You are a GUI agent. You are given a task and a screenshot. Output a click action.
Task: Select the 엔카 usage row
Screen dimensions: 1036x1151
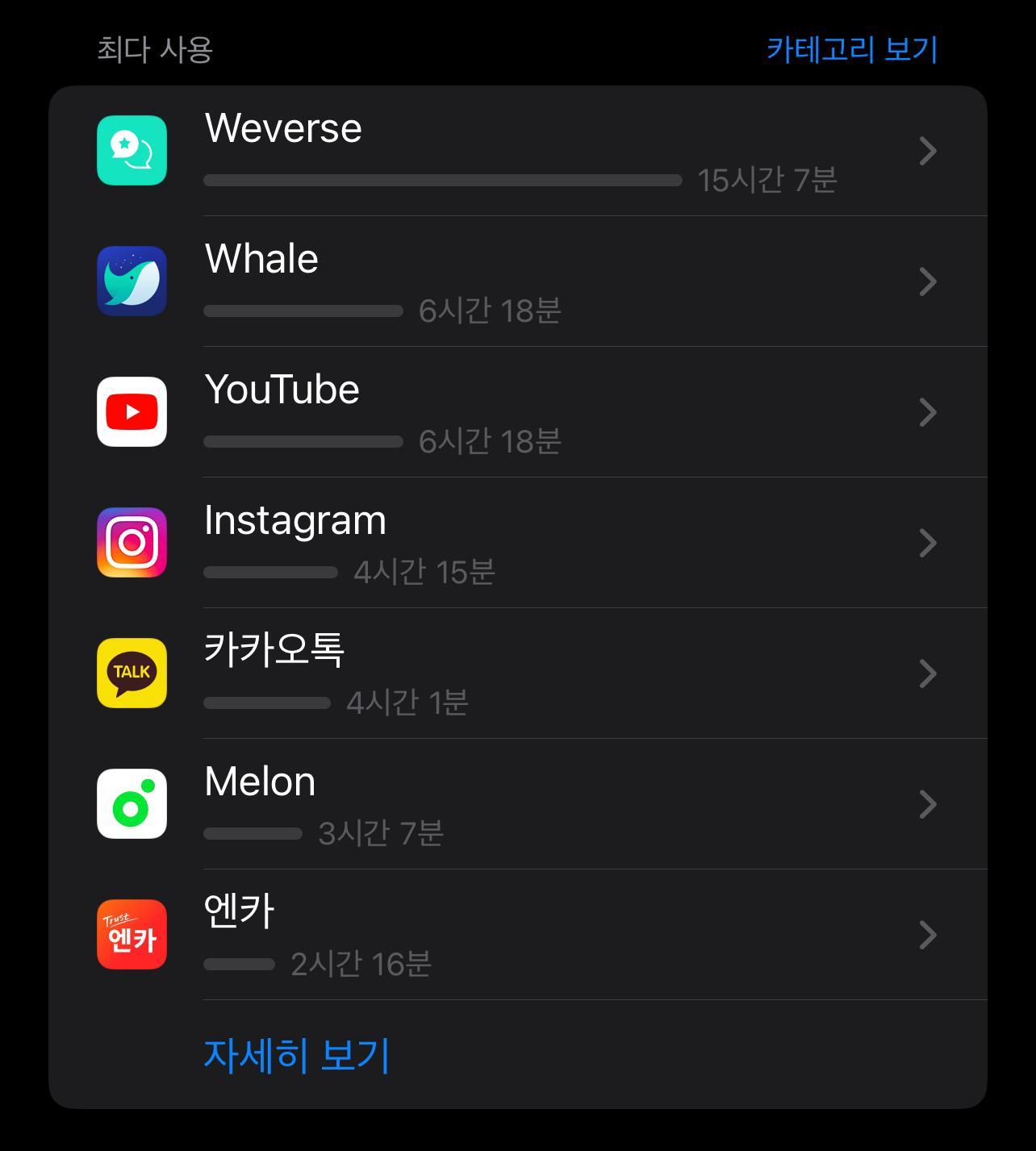coord(516,935)
